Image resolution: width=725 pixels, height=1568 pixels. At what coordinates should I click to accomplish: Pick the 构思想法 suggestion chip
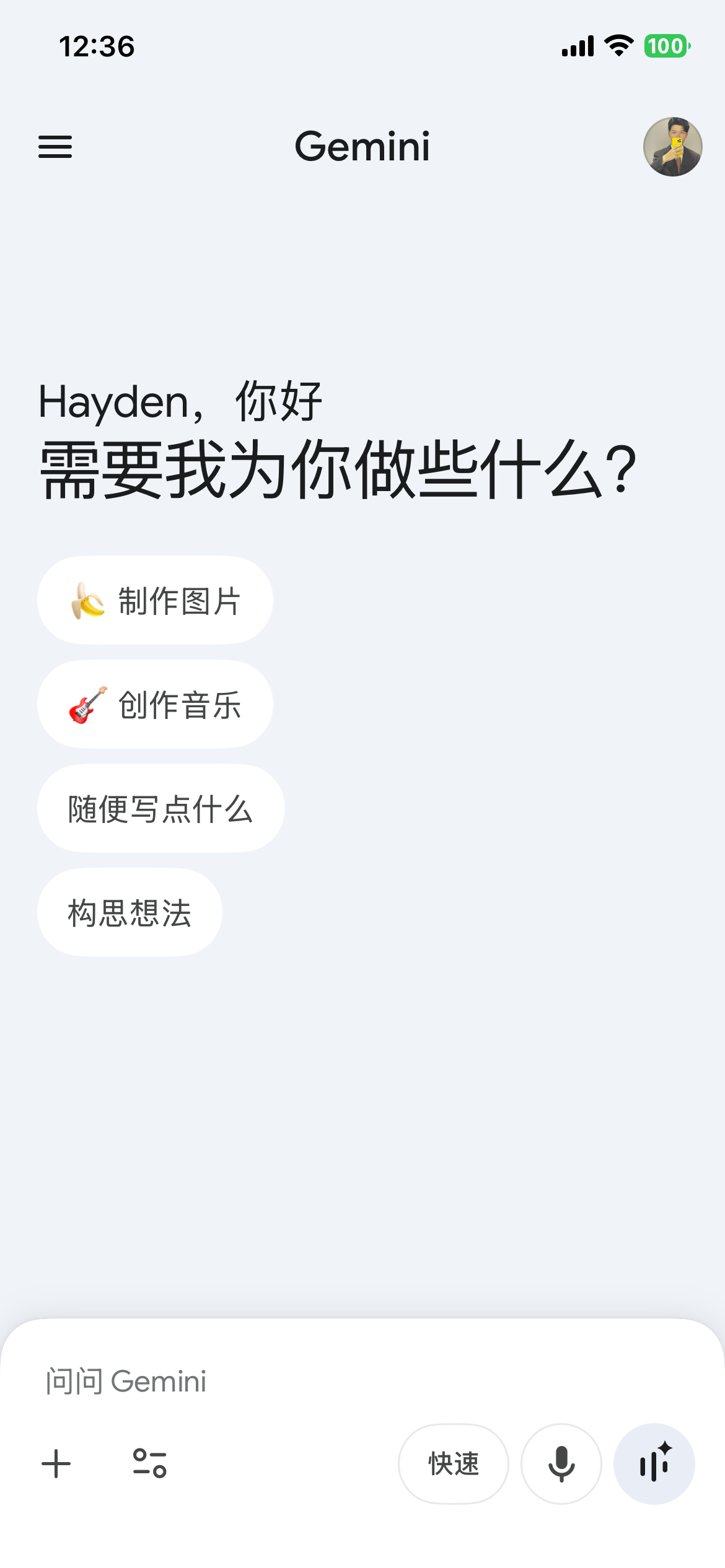[130, 913]
